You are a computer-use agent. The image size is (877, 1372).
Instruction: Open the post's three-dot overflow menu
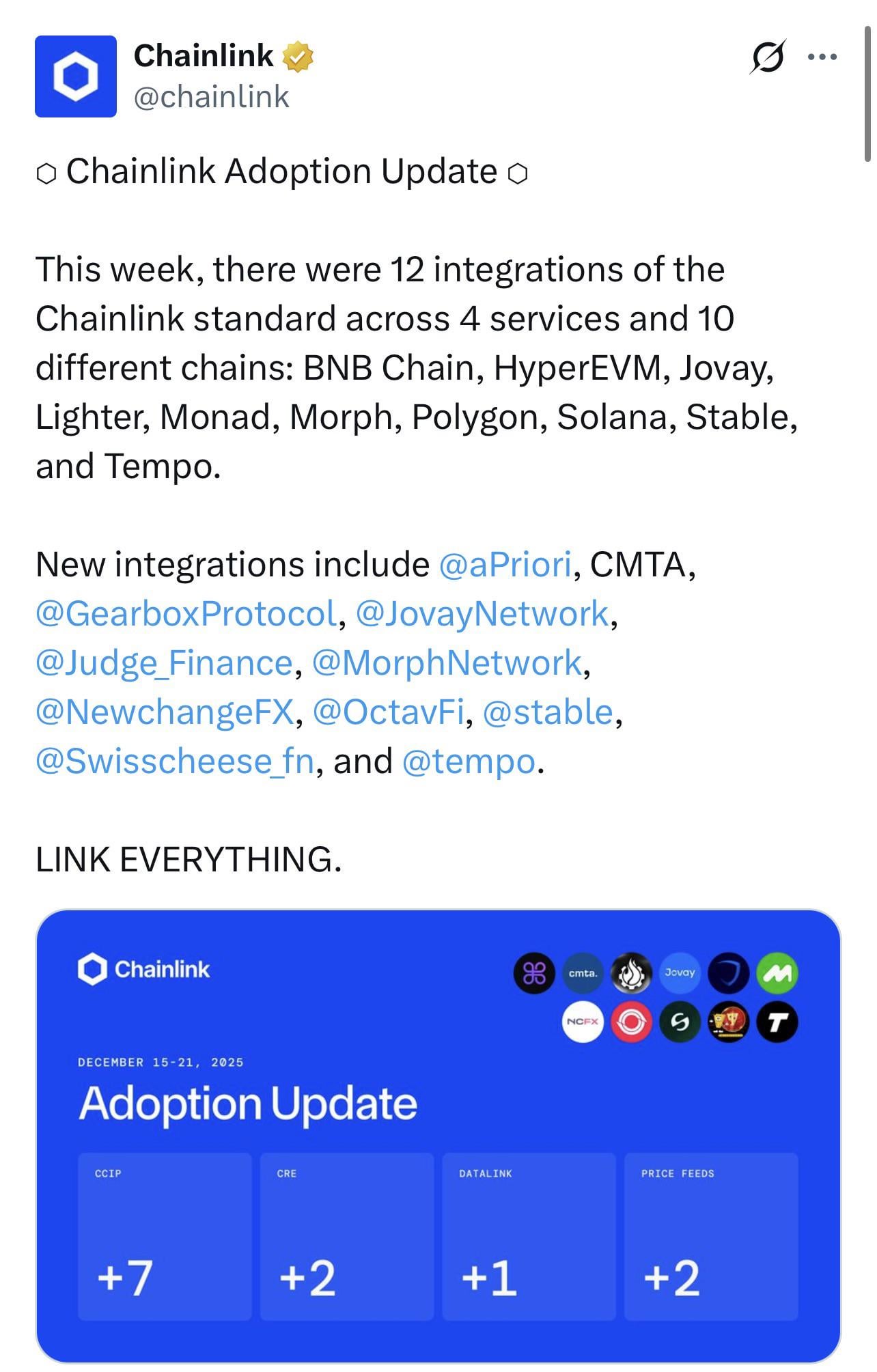tap(822, 57)
